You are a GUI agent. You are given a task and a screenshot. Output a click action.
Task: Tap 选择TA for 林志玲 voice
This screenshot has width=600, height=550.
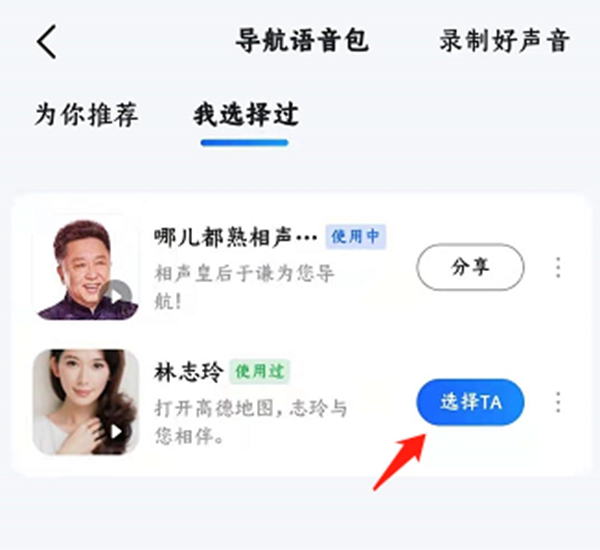[x=470, y=402]
